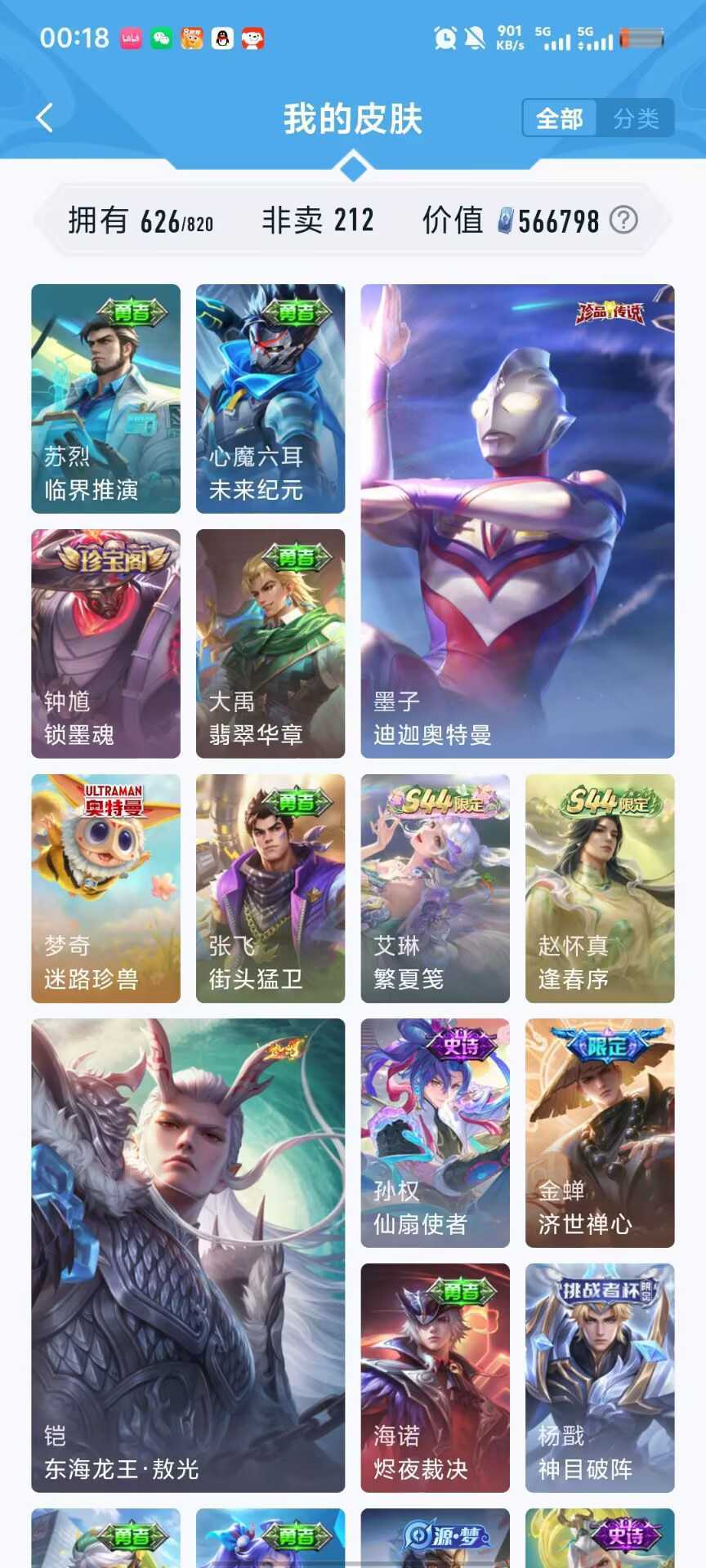
Task: Select the 金蝉 济世禅心 skin
Action: (x=600, y=1133)
